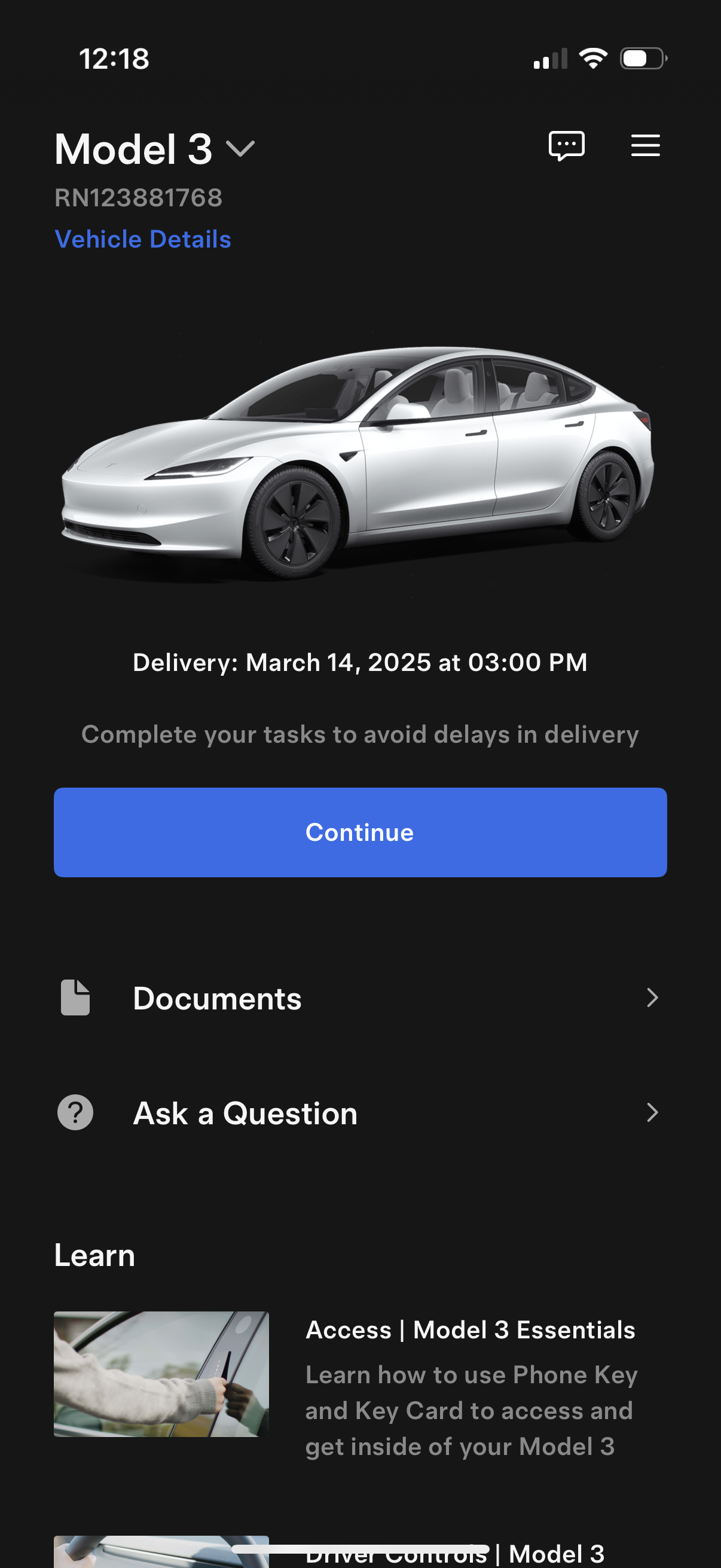This screenshot has height=1568, width=721.
Task: Open Documents via its right chevron
Action: tap(652, 997)
